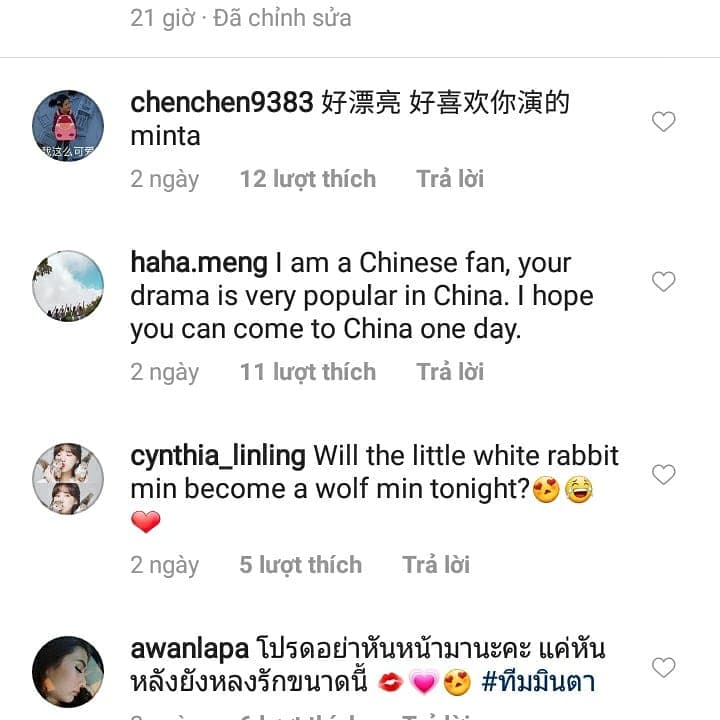Open haha.meng's profile picture

coord(68,286)
